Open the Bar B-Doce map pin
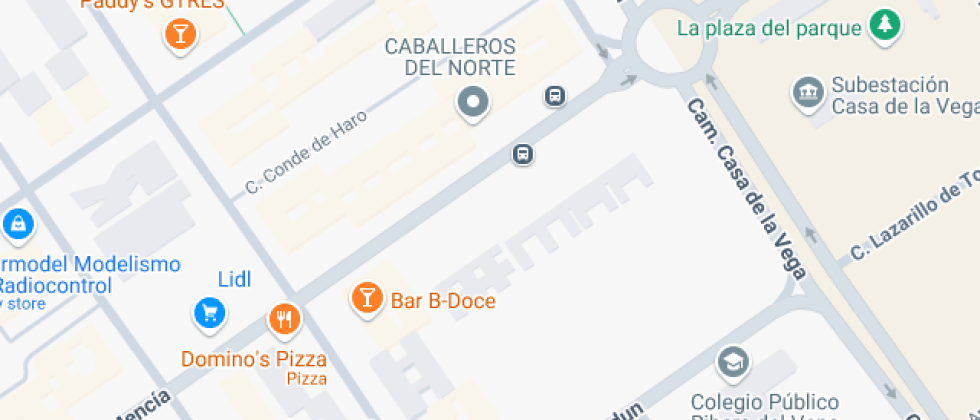The height and width of the screenshot is (420, 980). click(x=368, y=298)
